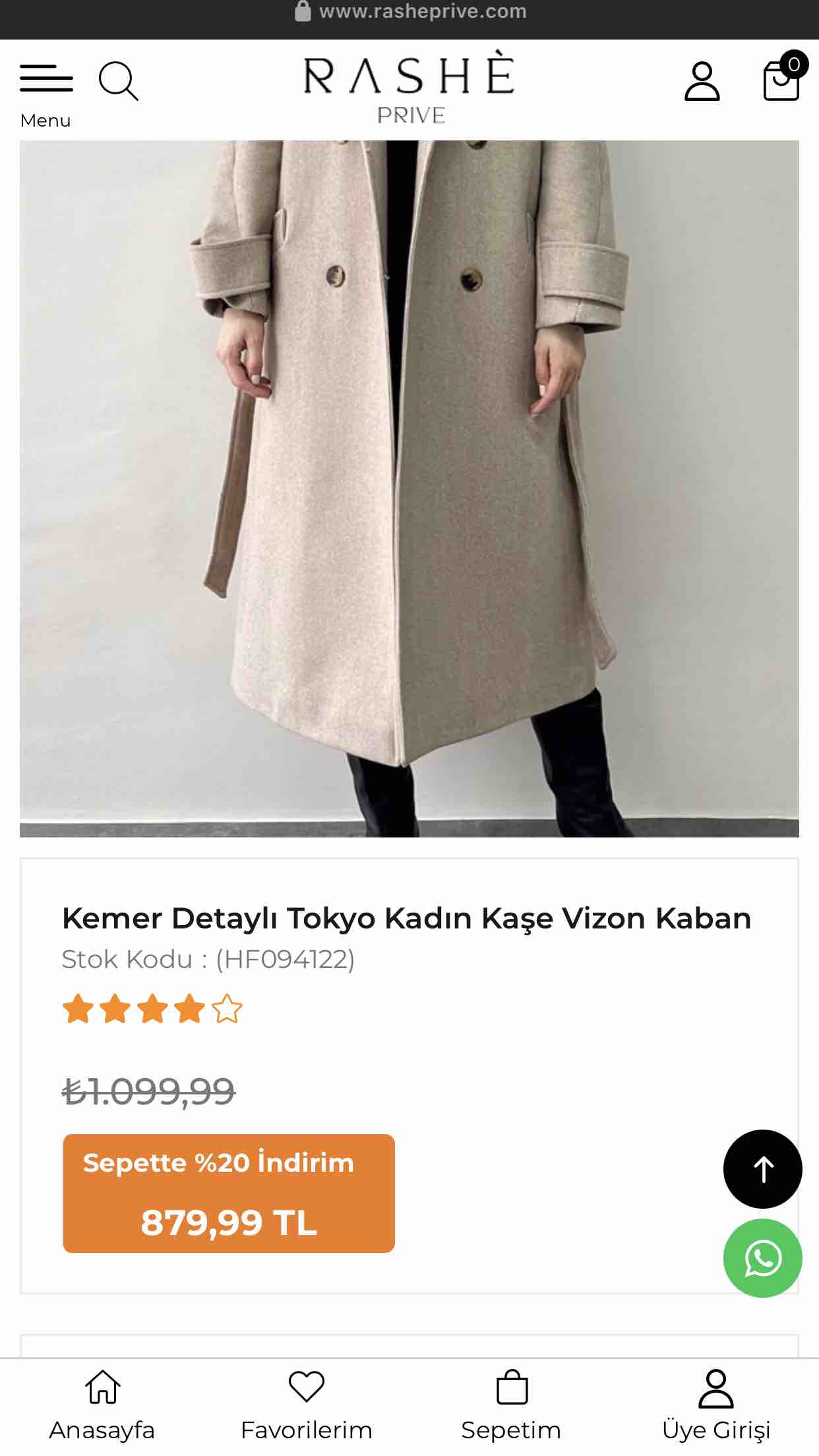This screenshot has height=1456, width=819.
Task: Tap the Sepette %20 İndirim price button
Action: 229,1194
